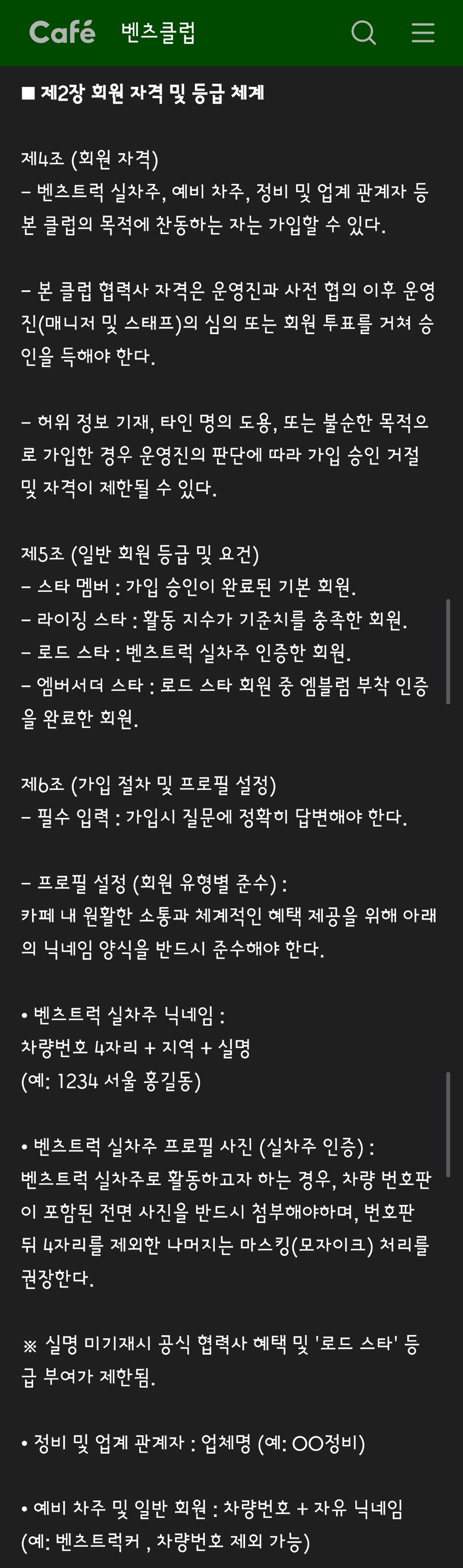Go to the 벤츠클럽 cafe home
463x1568 pixels.
coord(158,32)
